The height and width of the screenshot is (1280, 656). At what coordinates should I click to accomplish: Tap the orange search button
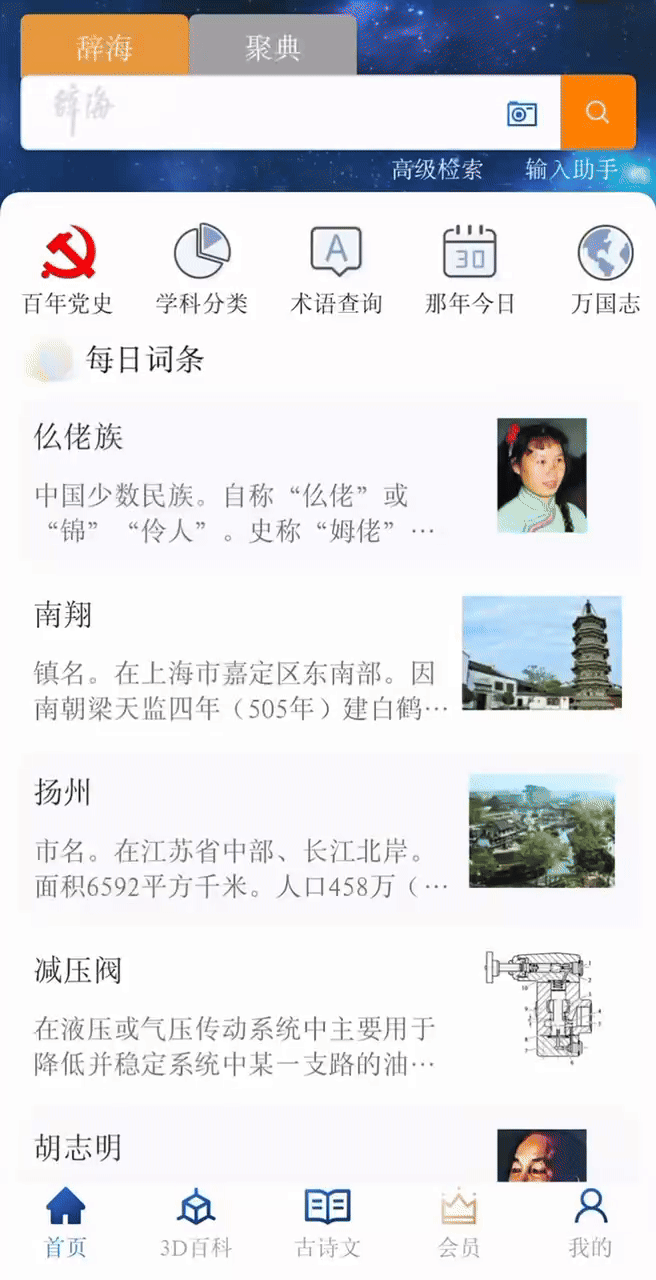598,112
